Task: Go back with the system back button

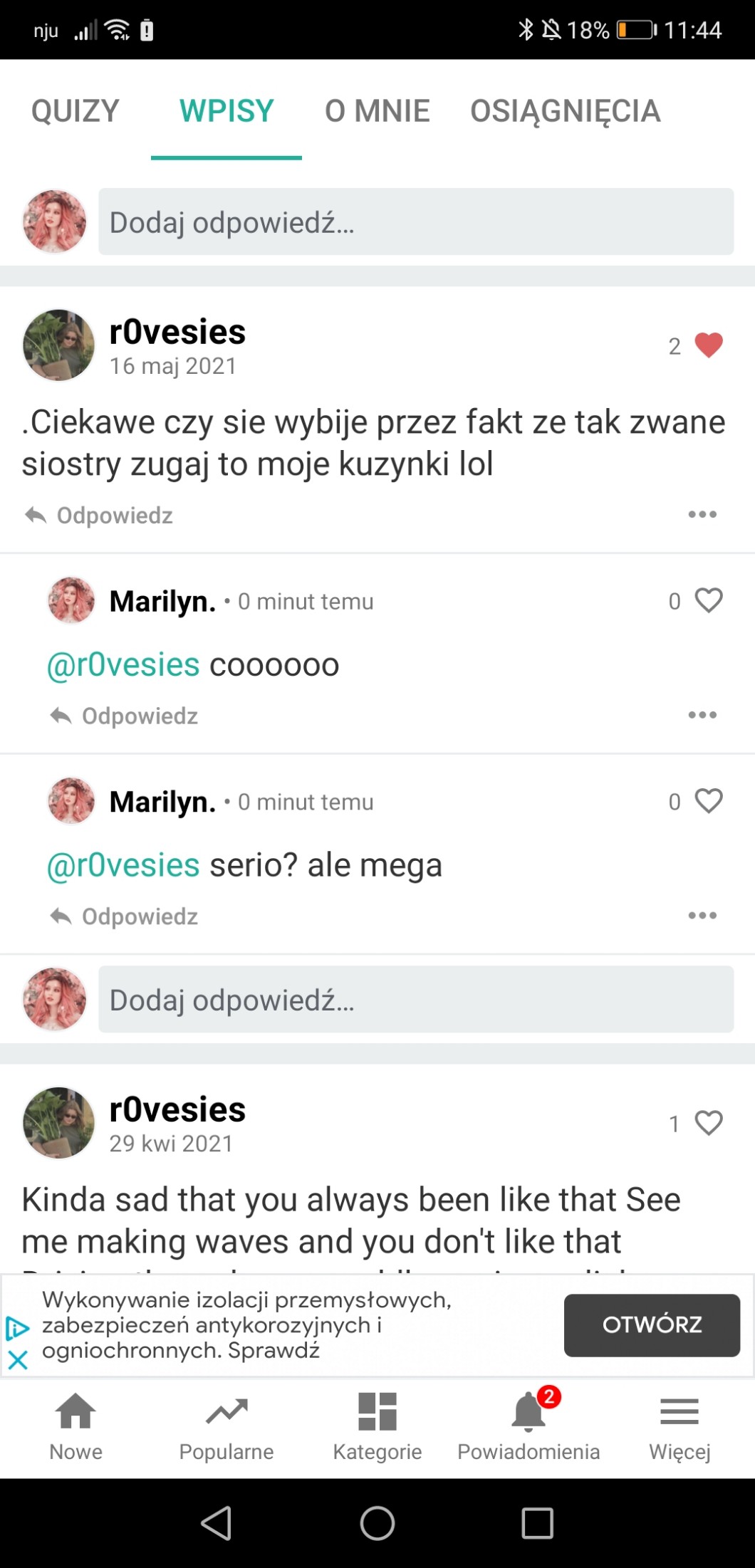Action: [x=217, y=1524]
